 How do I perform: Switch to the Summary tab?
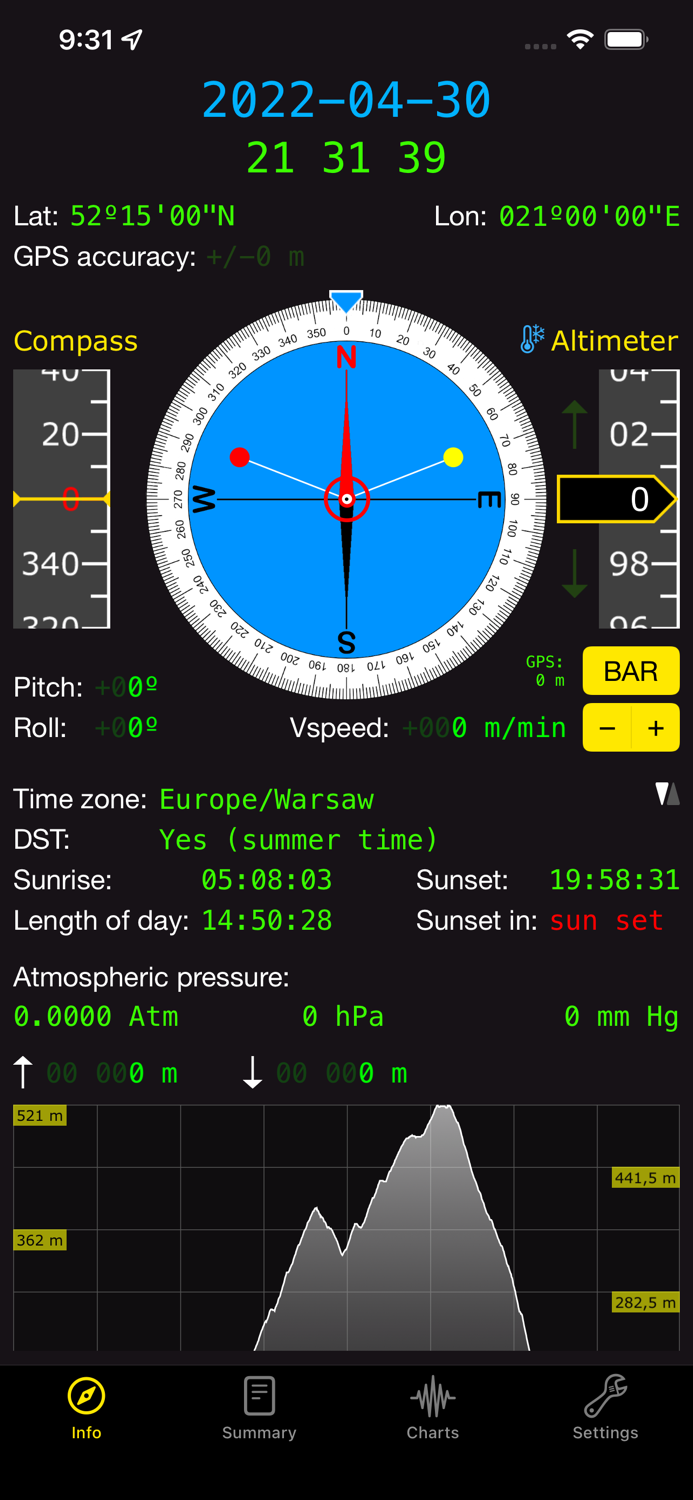pyautogui.click(x=259, y=1407)
